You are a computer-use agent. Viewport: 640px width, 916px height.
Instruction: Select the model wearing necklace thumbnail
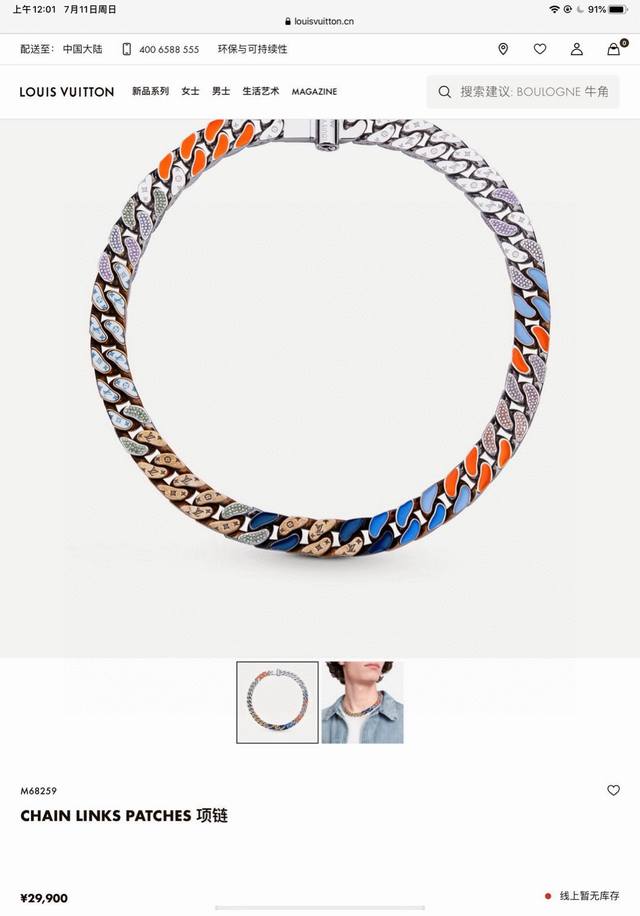click(363, 702)
